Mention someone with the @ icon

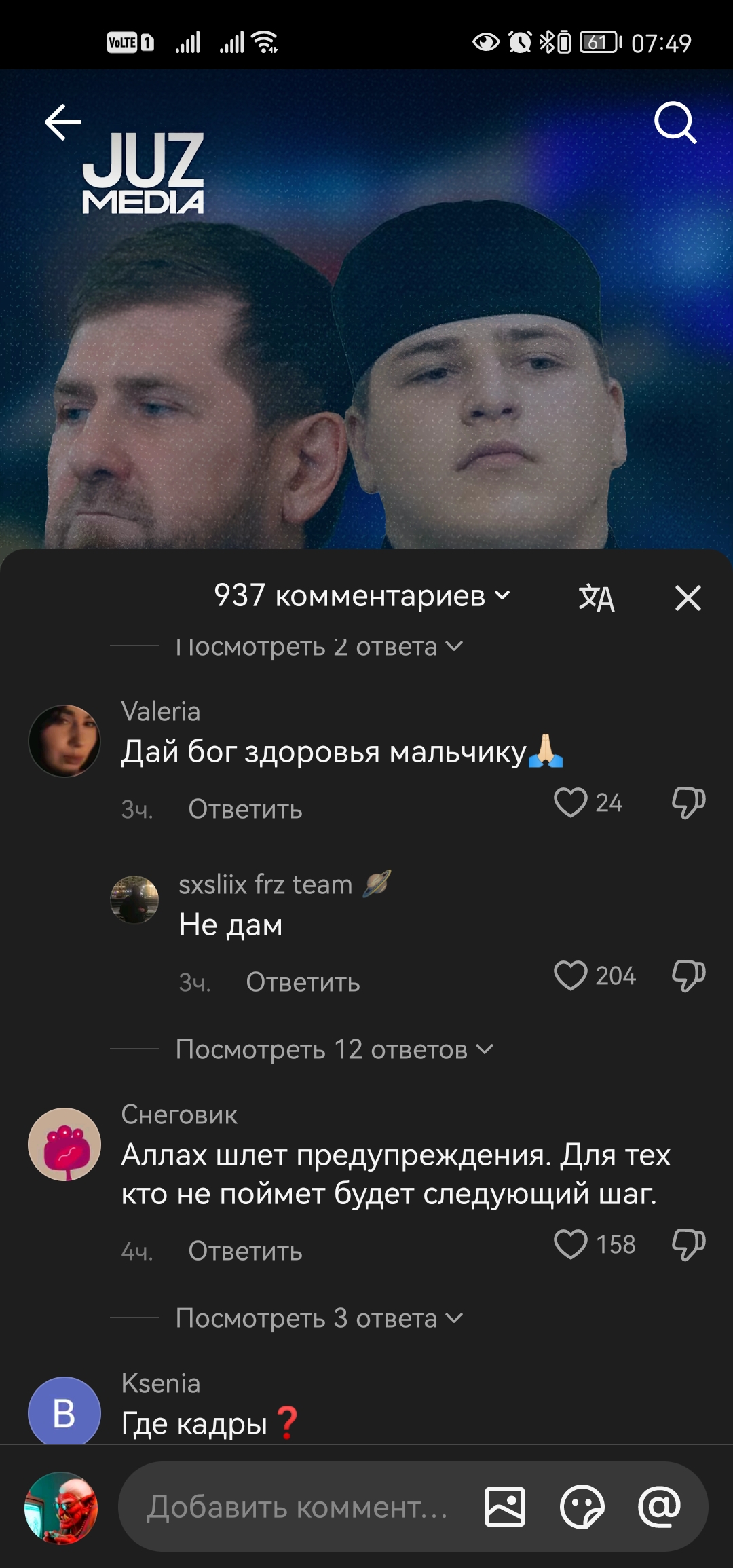coord(659,1507)
